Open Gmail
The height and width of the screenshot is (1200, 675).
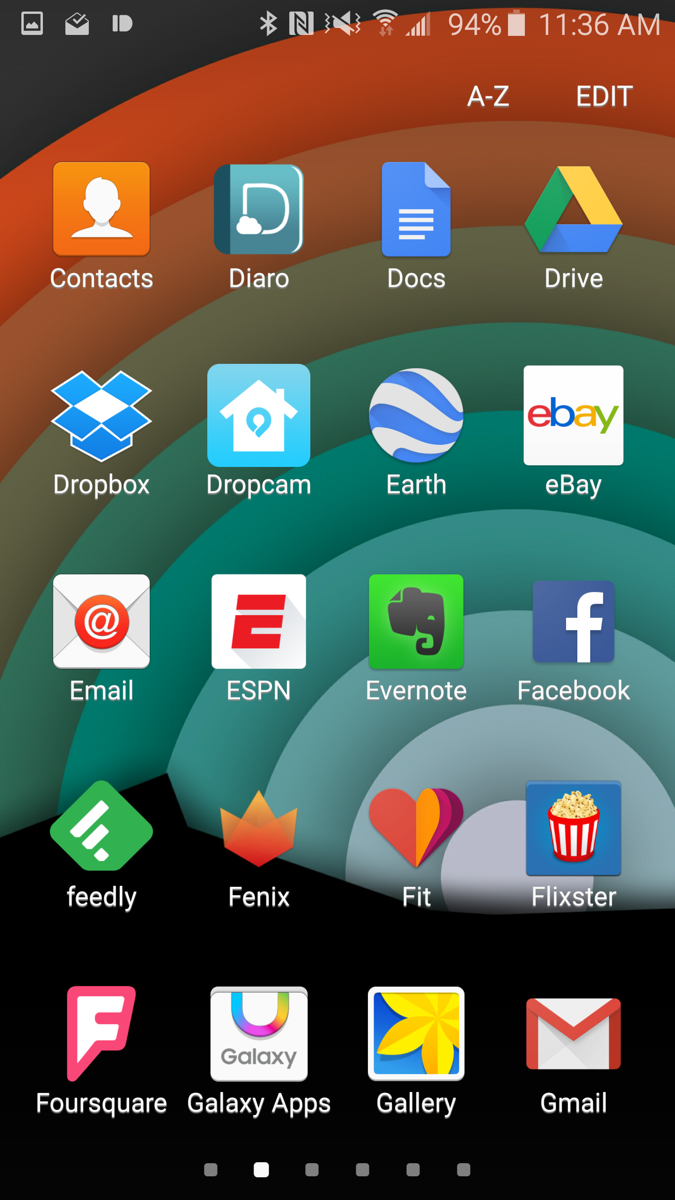click(x=573, y=1034)
